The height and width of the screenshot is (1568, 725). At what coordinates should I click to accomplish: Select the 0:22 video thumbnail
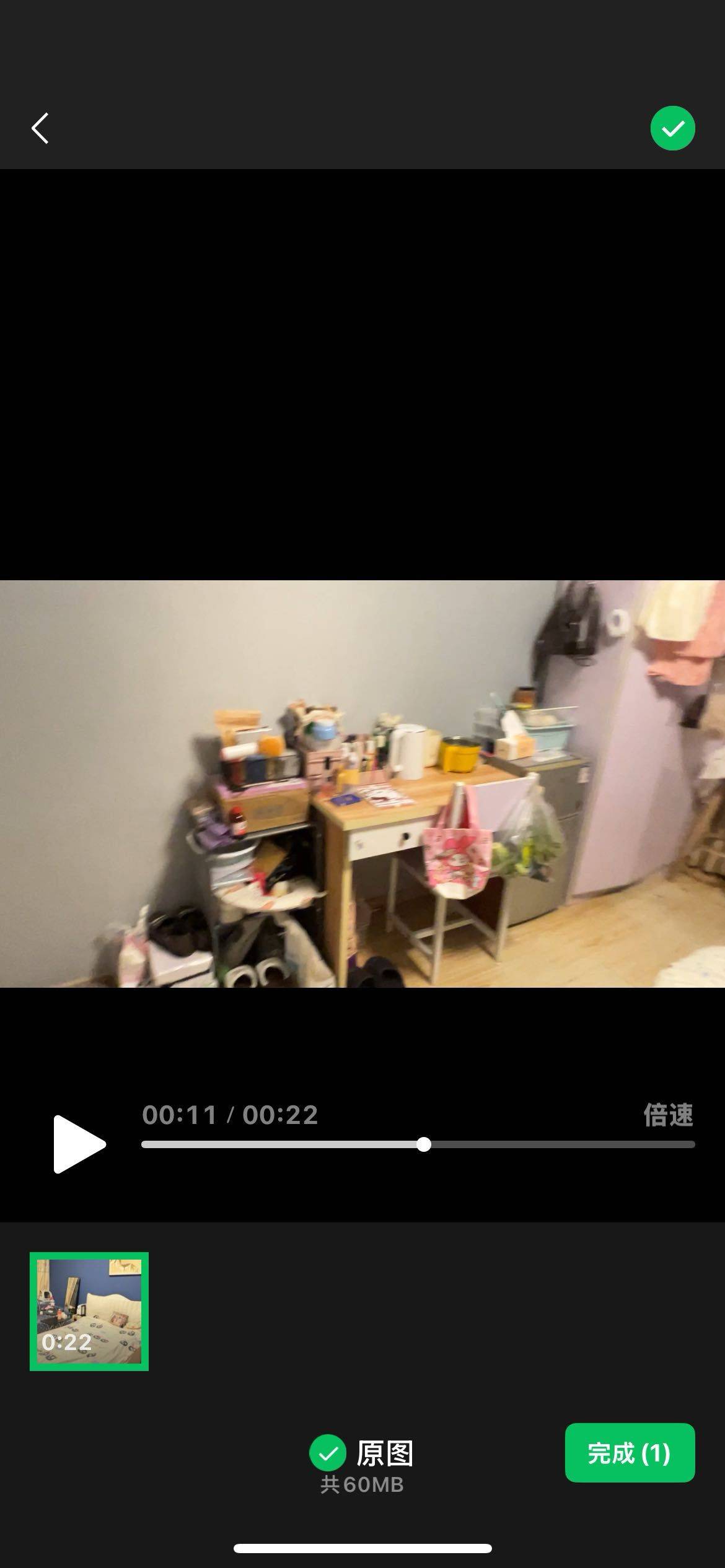[x=89, y=1311]
